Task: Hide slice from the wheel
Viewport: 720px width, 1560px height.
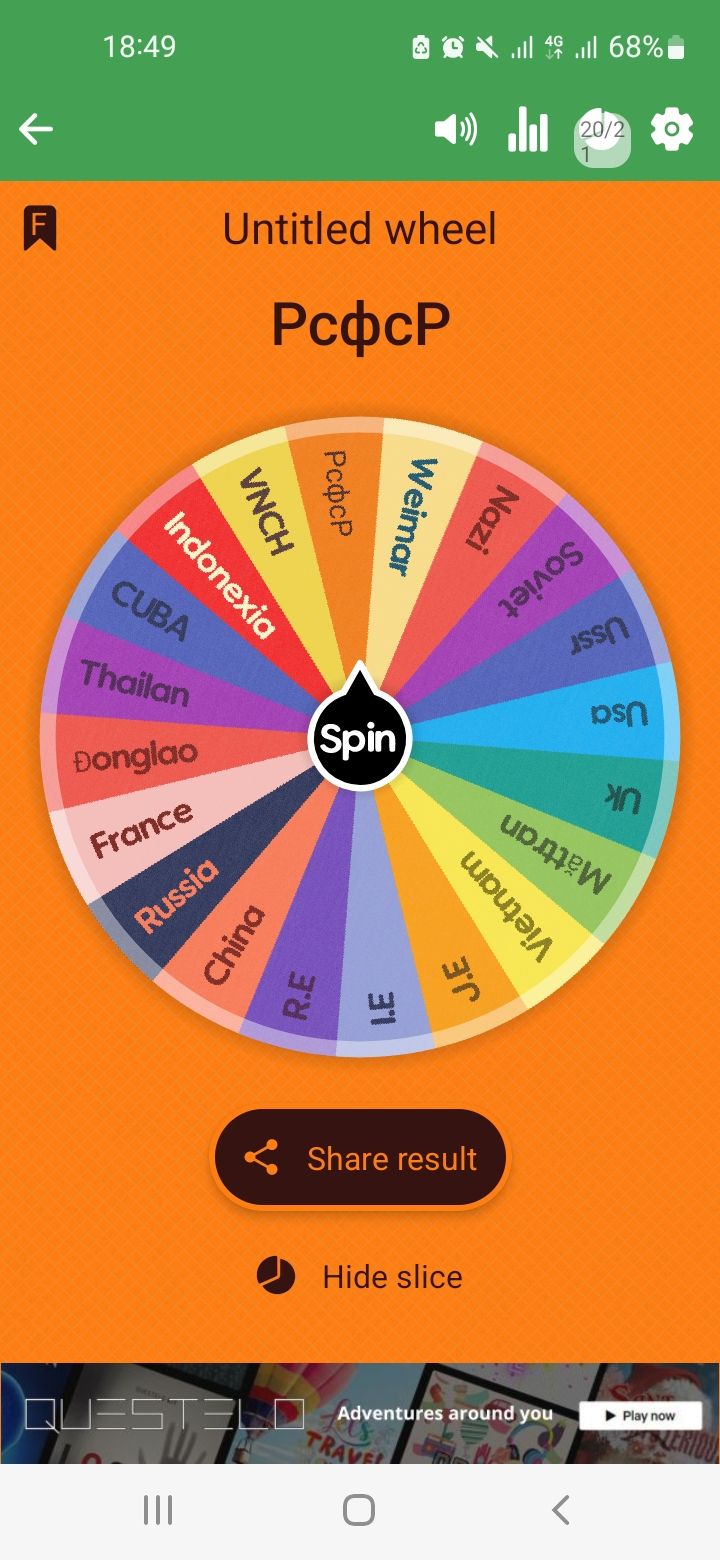Action: click(360, 1277)
